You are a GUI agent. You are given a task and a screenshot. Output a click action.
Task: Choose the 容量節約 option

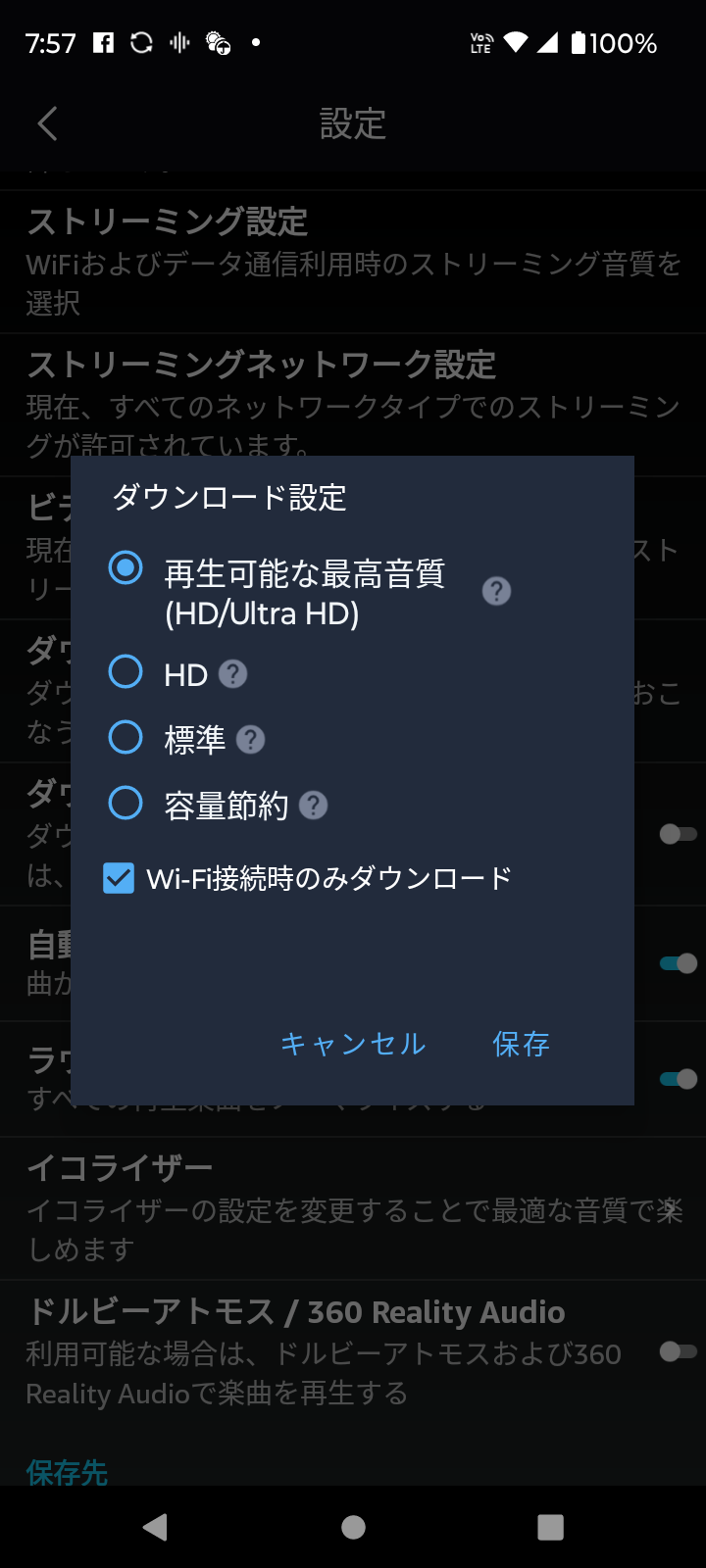pos(126,803)
